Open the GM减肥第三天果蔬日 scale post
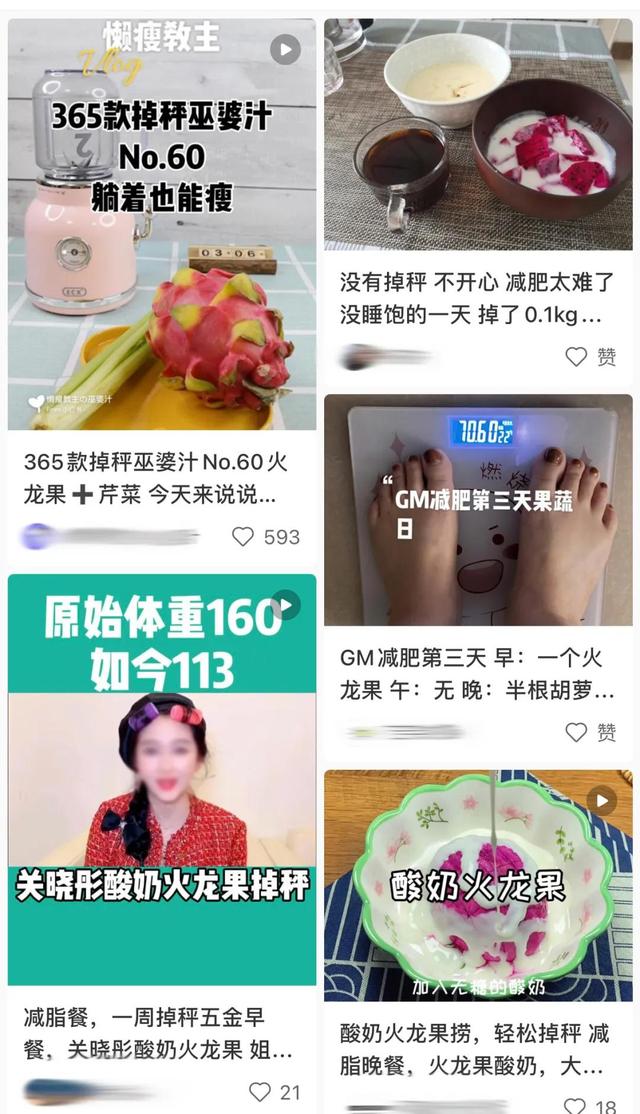Screen dimensions: 640x1114 coord(478,509)
